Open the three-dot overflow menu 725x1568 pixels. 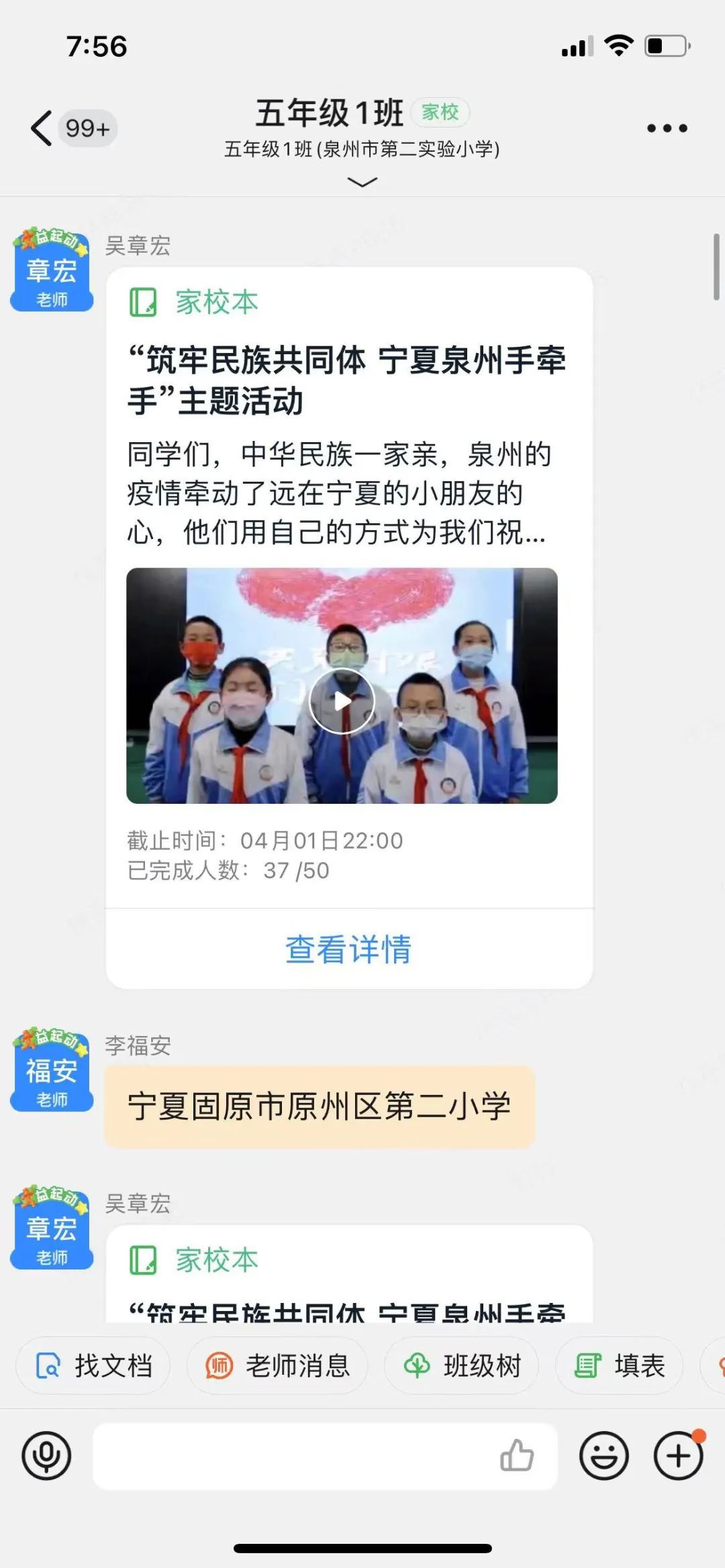click(667, 127)
